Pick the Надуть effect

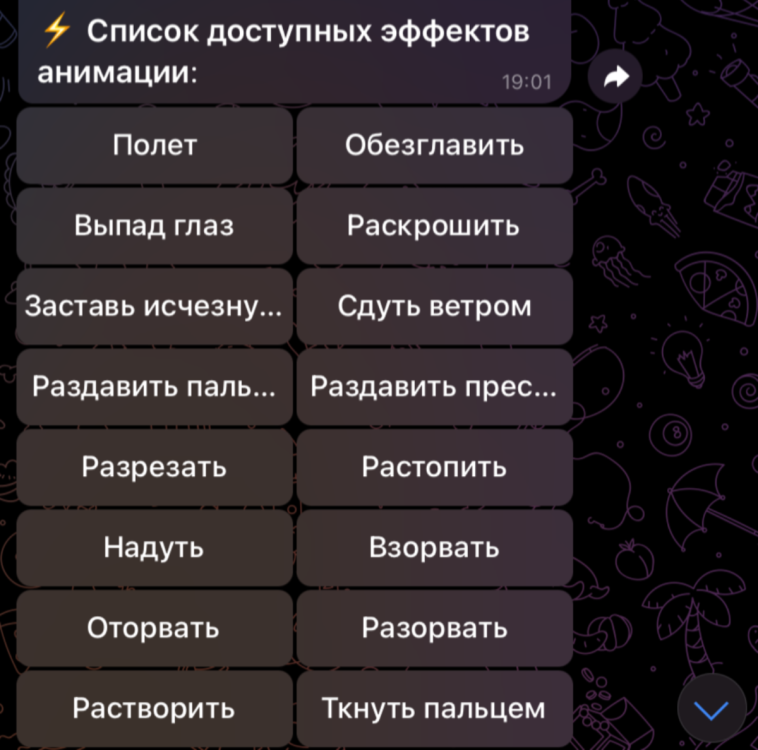coord(155,548)
